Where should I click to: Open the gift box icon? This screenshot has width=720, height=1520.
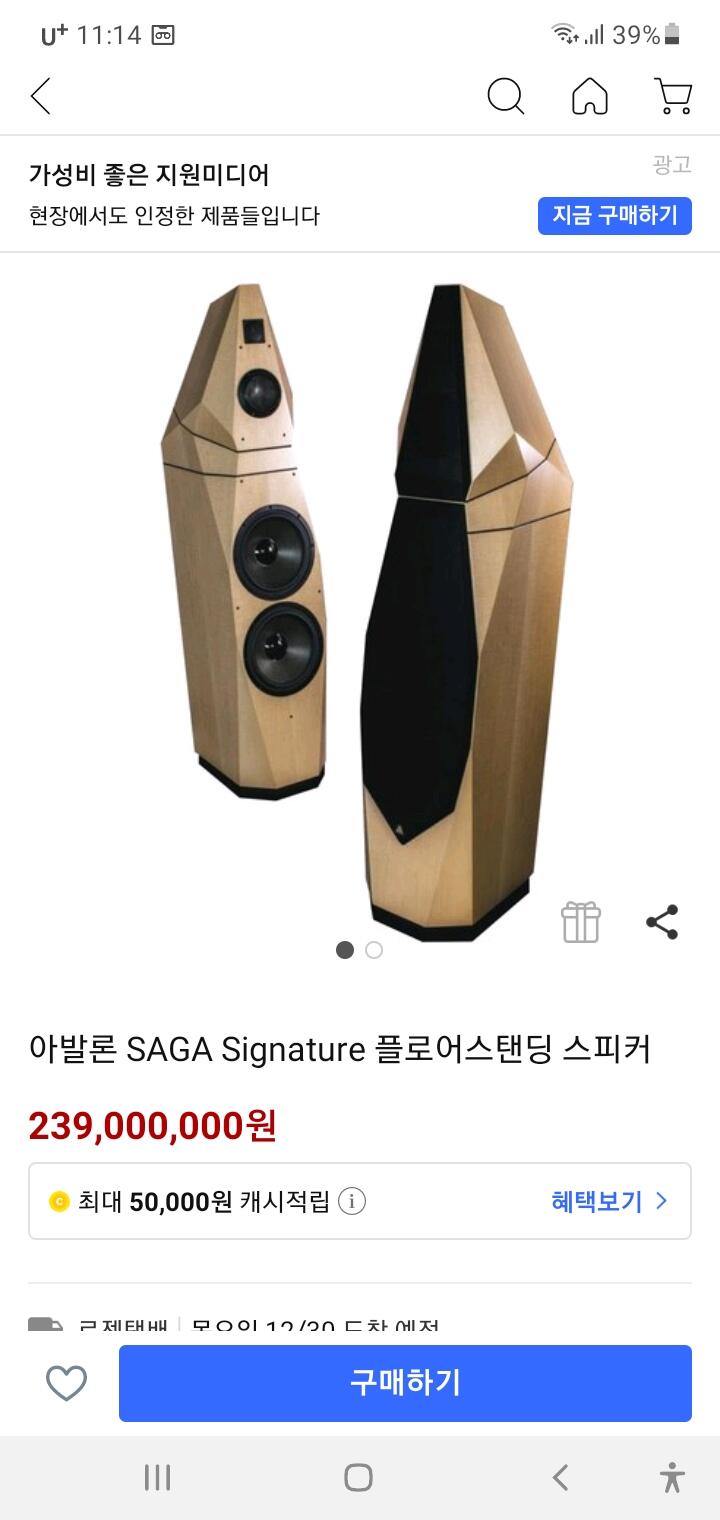click(580, 922)
